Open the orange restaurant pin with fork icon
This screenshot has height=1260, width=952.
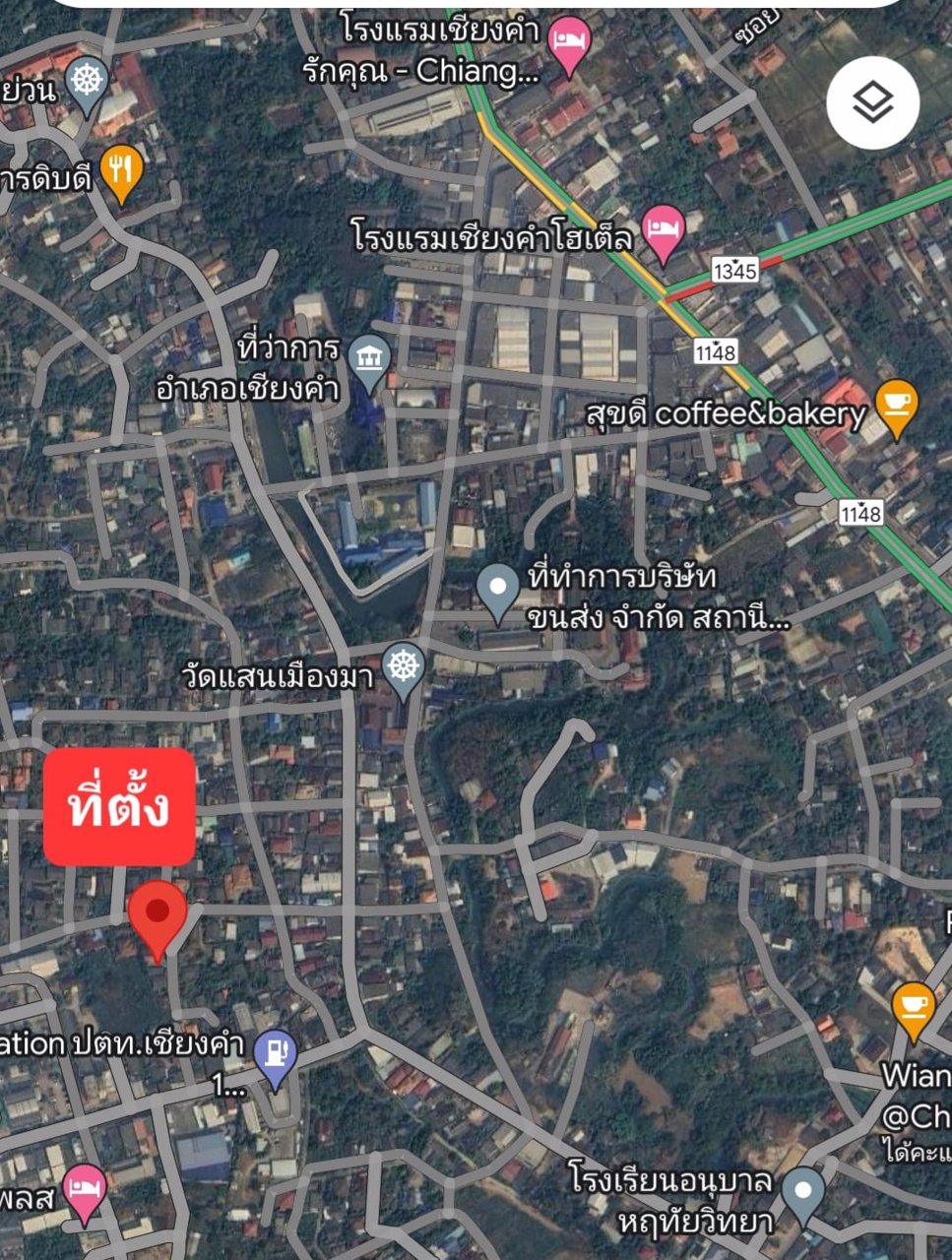(x=121, y=171)
